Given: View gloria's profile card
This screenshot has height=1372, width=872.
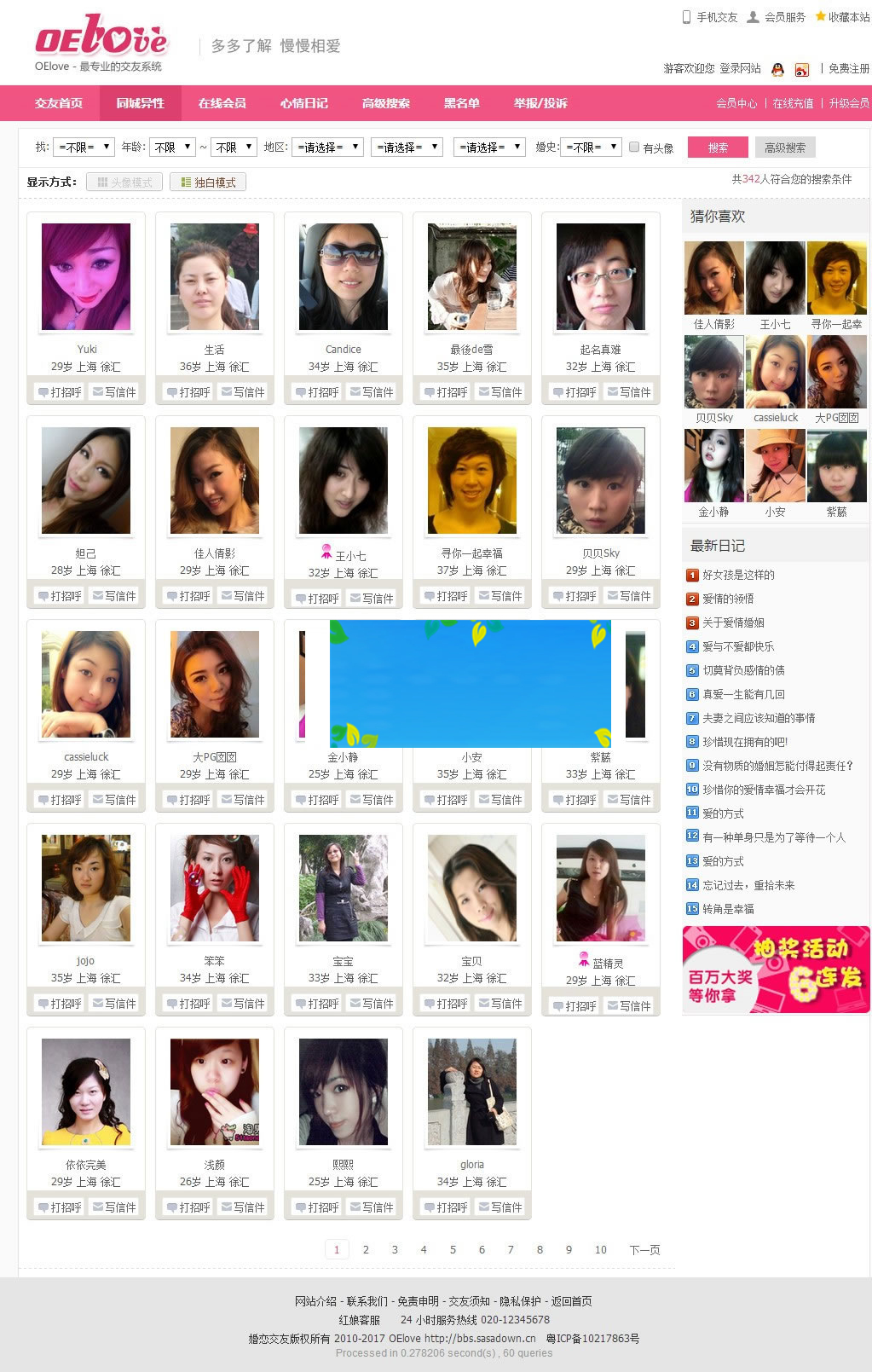Looking at the screenshot, I should (471, 1092).
